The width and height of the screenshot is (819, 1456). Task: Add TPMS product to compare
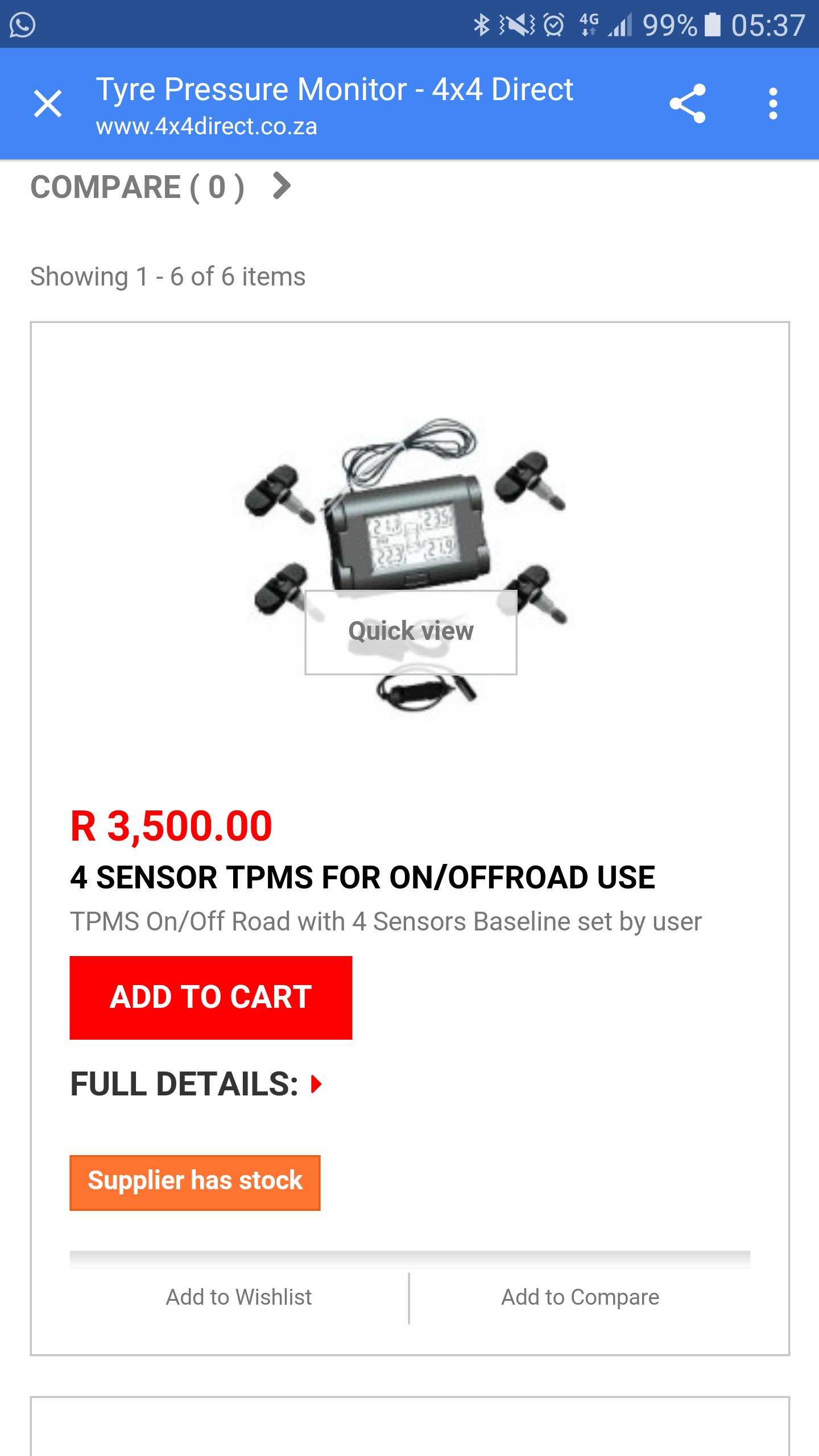(x=580, y=1297)
